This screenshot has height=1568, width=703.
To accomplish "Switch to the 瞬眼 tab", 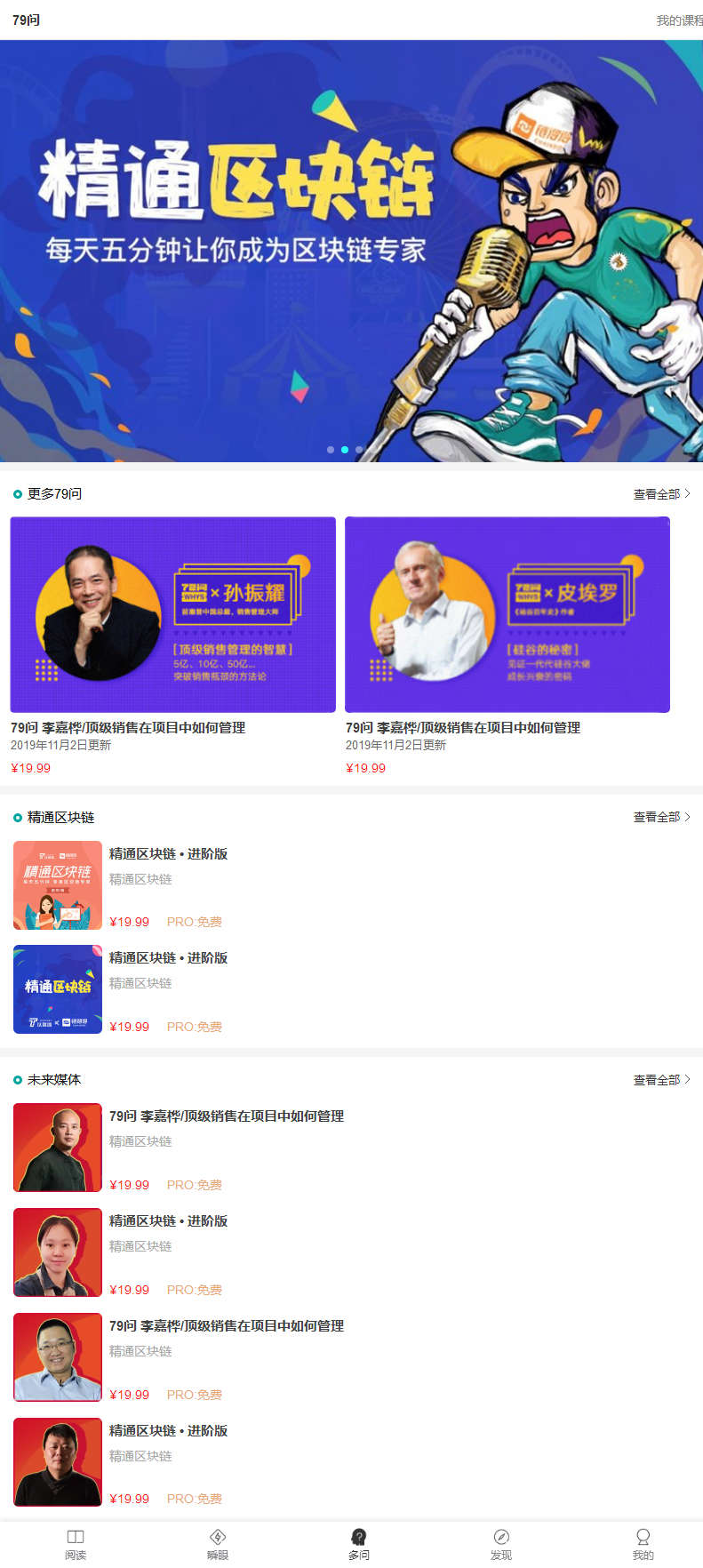I will 218,1544.
